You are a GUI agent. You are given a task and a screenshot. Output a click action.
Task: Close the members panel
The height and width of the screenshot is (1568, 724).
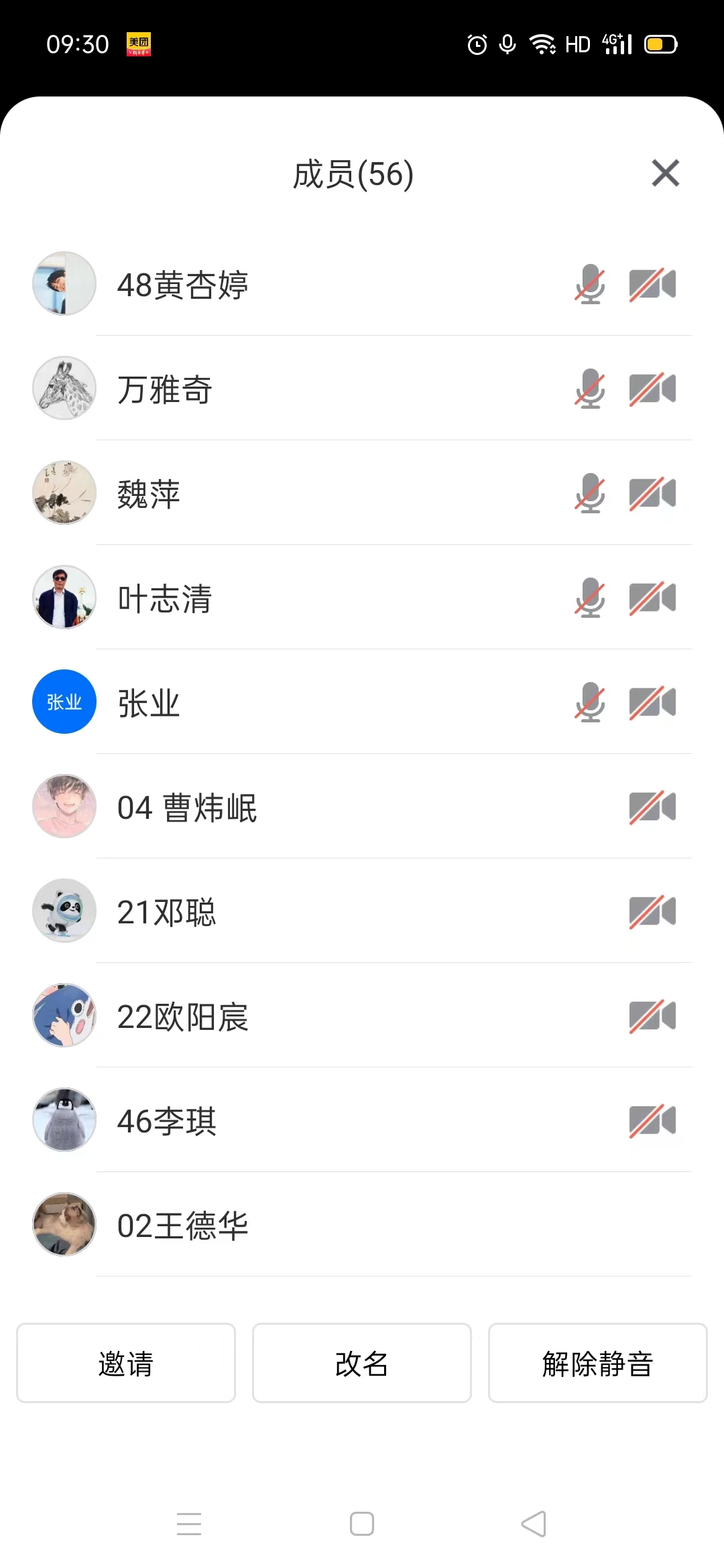pos(665,174)
